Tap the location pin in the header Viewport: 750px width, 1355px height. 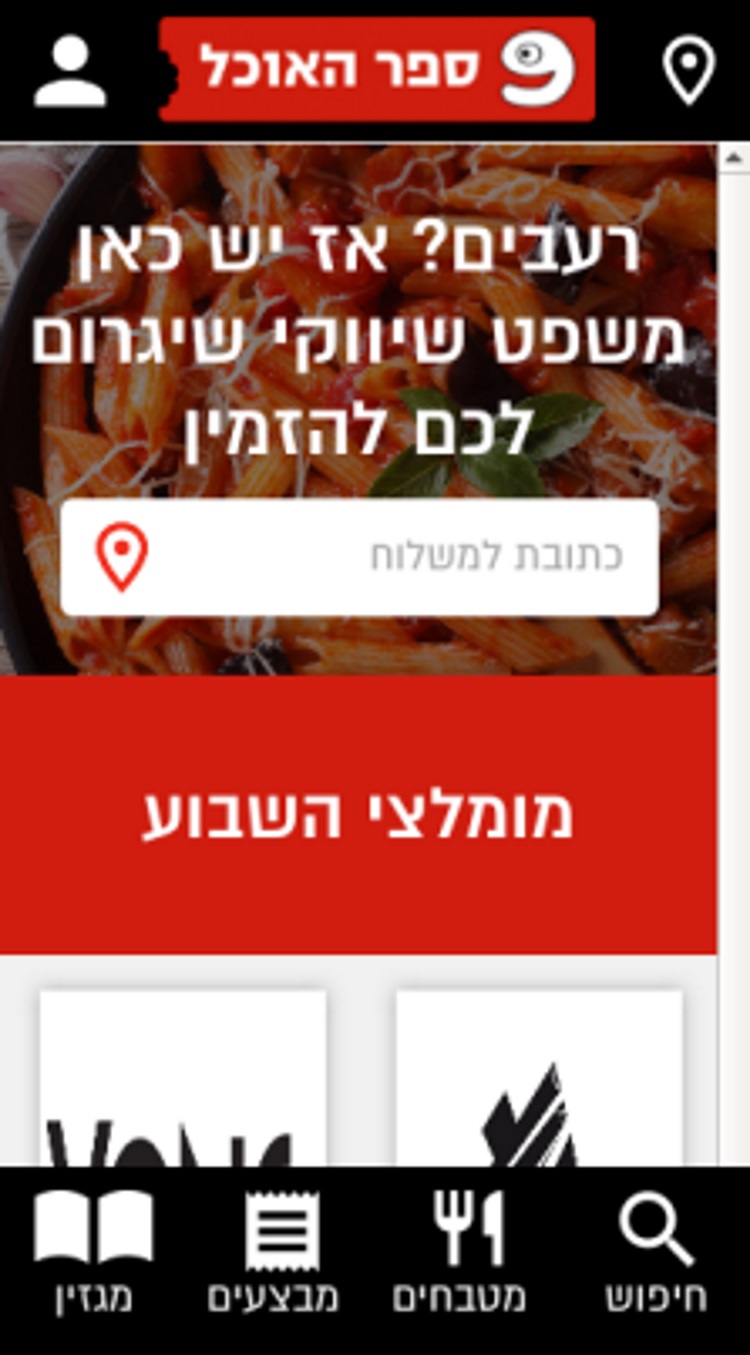[689, 71]
